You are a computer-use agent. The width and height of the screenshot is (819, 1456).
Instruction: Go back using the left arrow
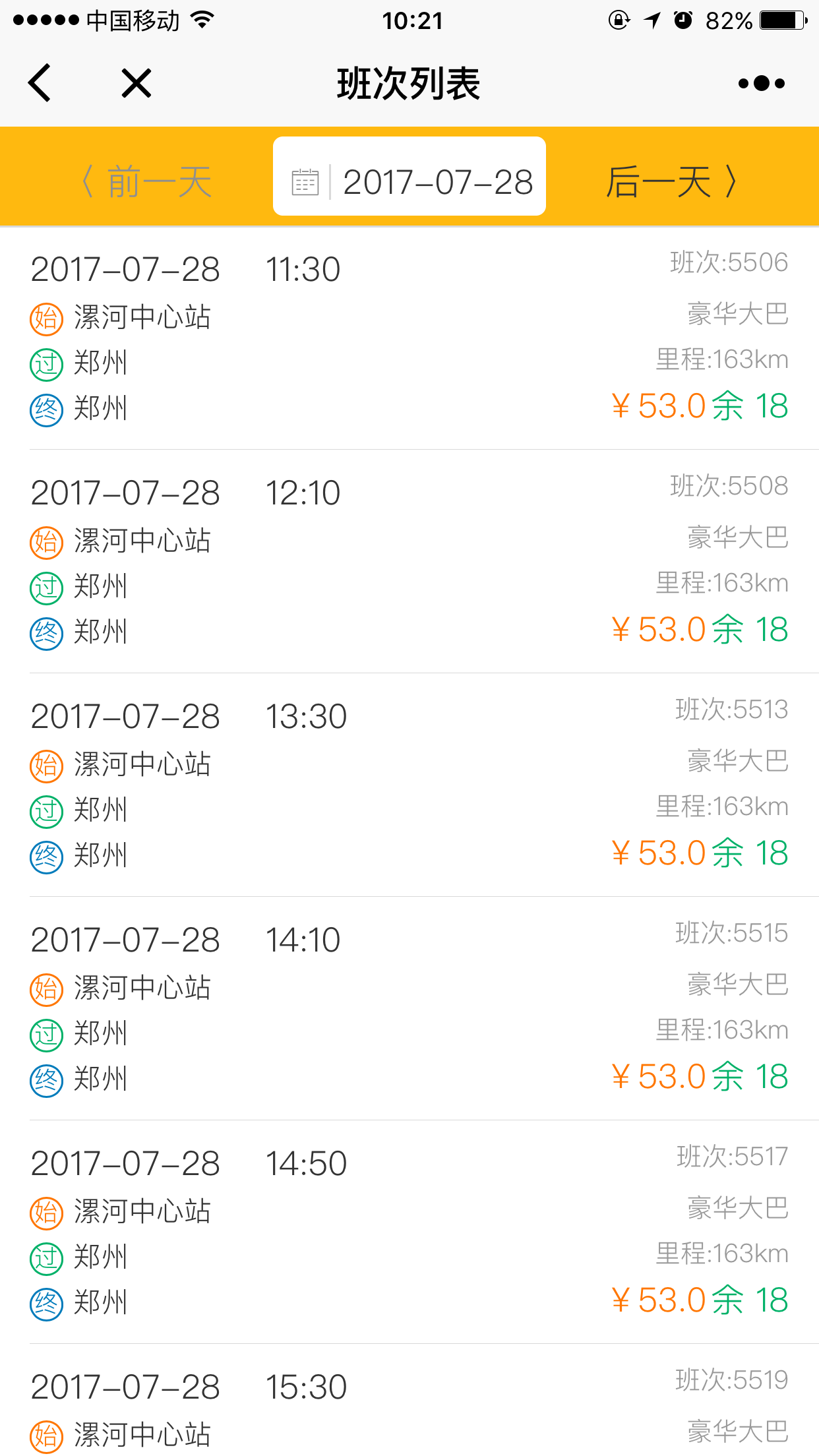(x=40, y=83)
